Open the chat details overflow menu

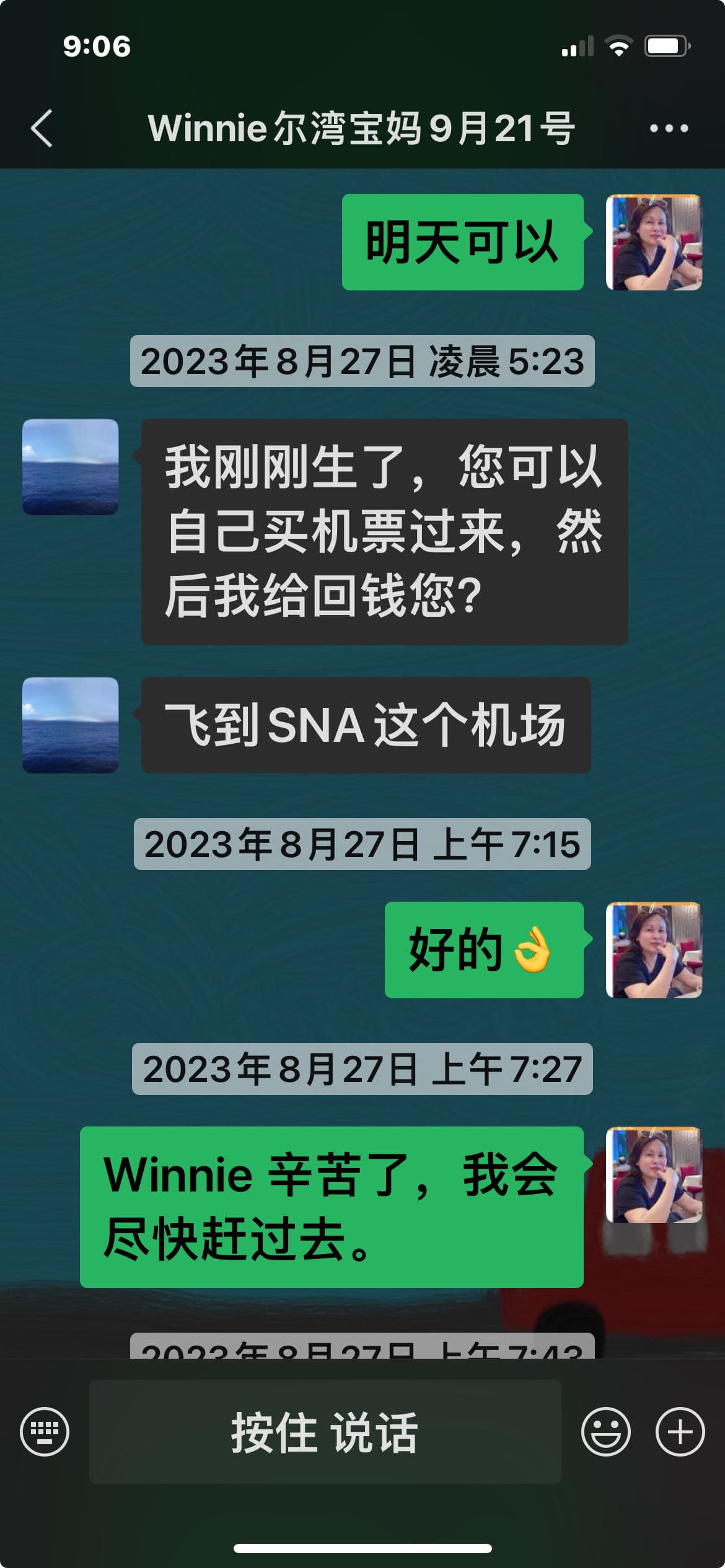(669, 129)
